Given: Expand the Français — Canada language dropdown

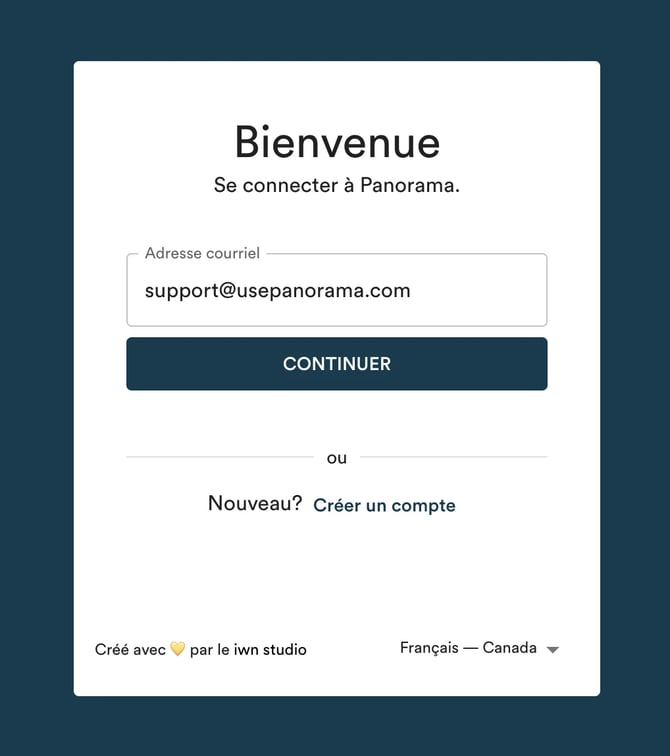Looking at the screenshot, I should pos(479,648).
